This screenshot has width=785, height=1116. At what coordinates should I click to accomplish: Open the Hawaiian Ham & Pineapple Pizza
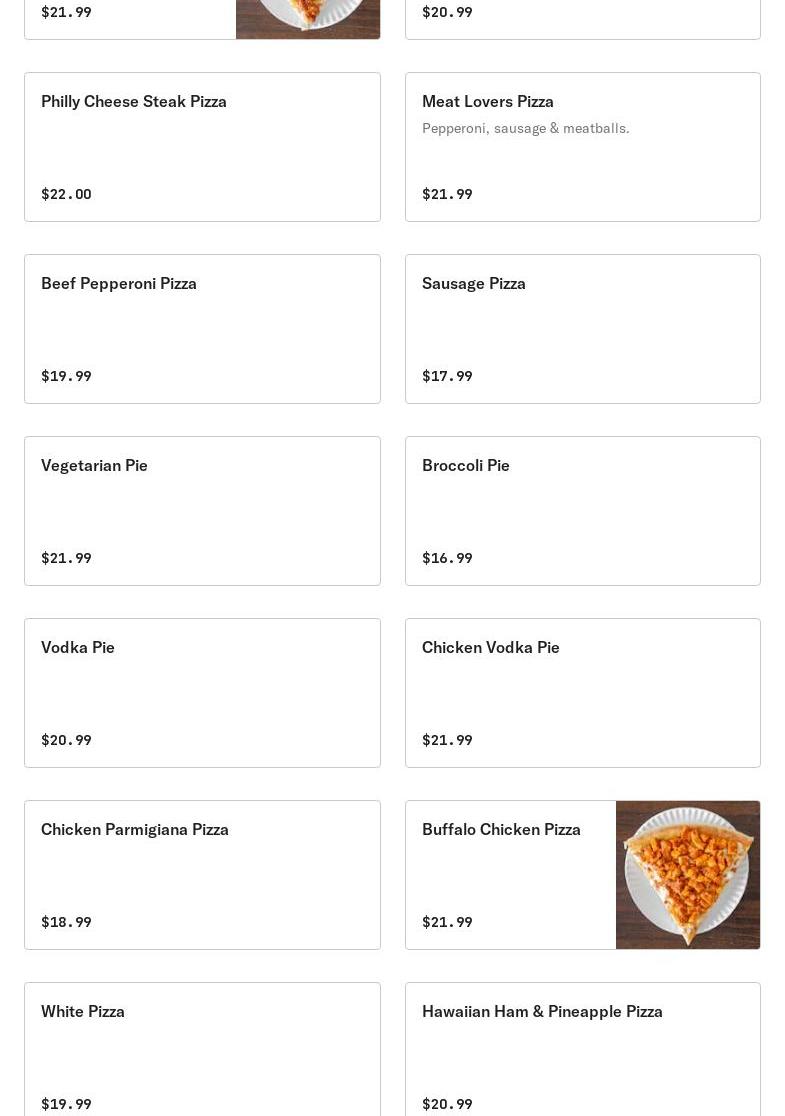tap(582, 1050)
